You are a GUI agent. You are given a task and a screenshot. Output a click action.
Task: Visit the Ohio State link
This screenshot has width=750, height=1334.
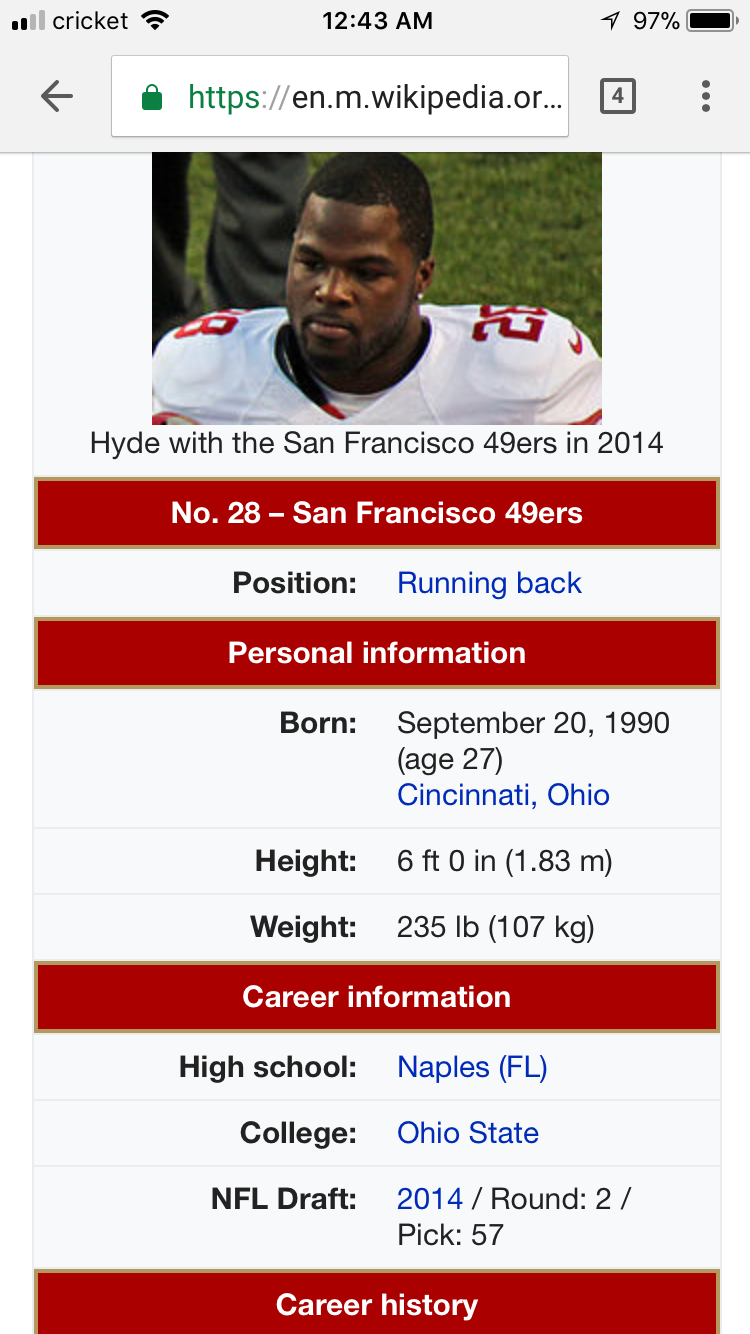(468, 1133)
